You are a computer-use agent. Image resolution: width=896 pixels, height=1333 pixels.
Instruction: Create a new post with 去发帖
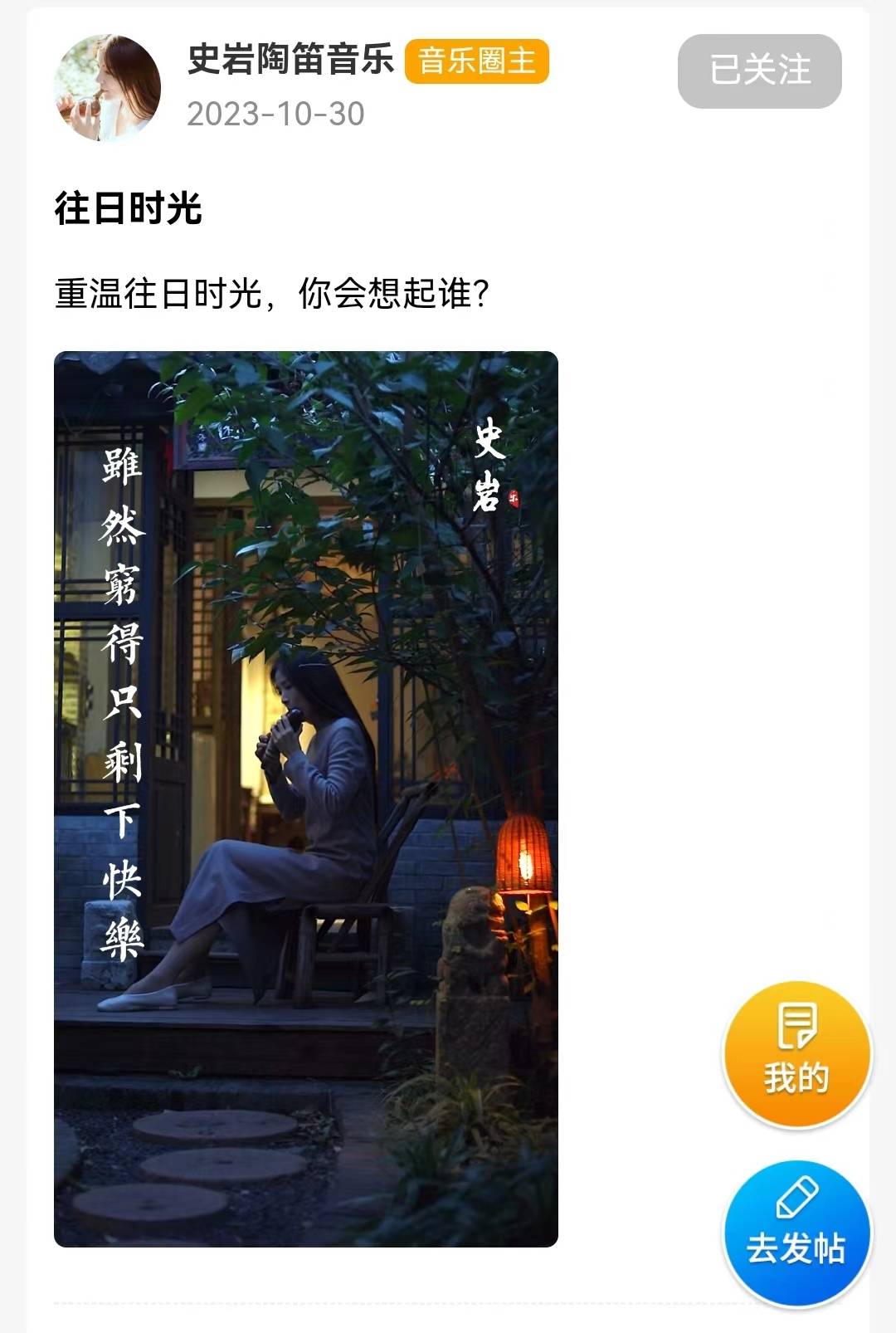[797, 1233]
